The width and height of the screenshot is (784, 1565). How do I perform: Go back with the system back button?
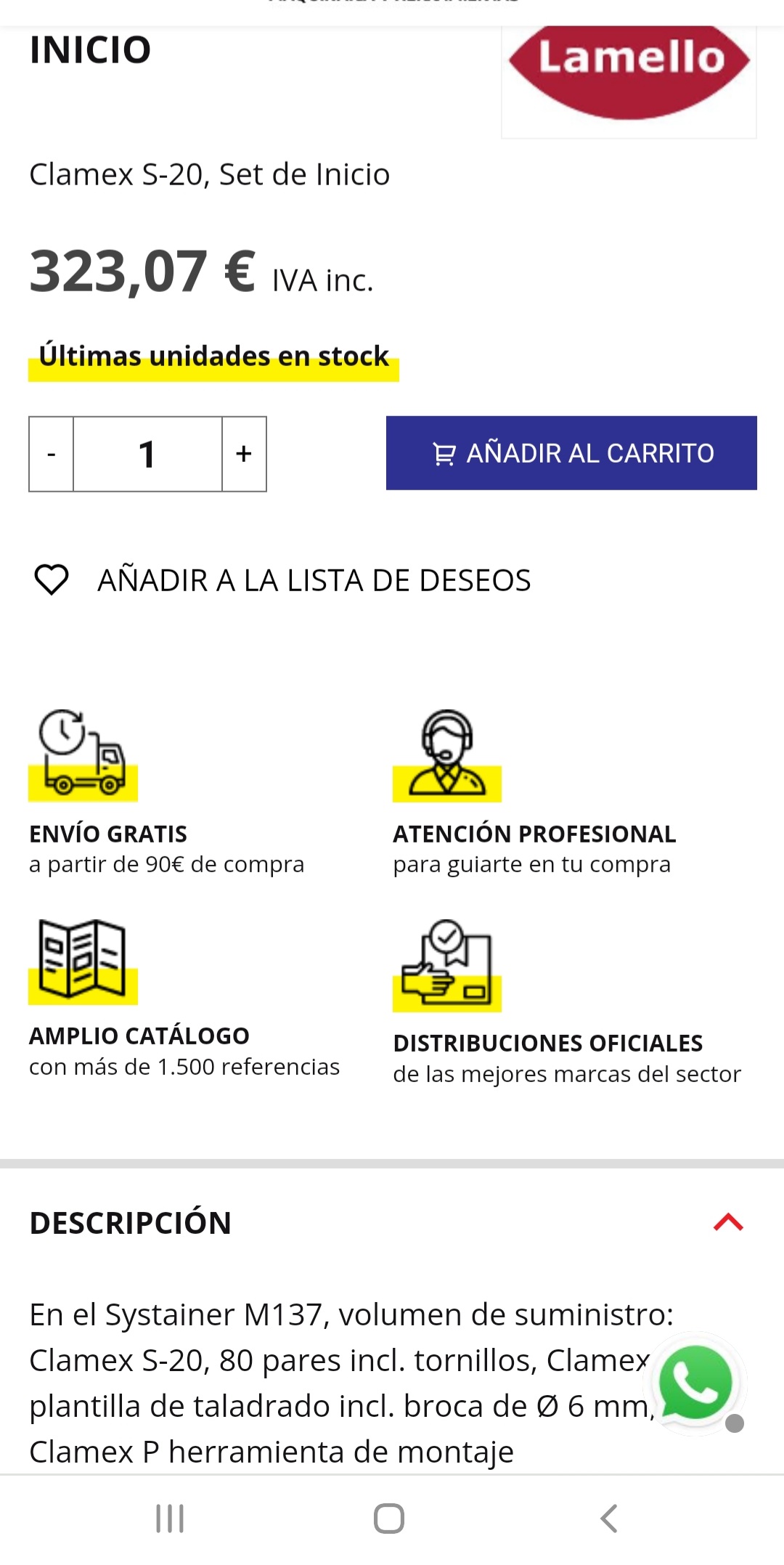(609, 1519)
